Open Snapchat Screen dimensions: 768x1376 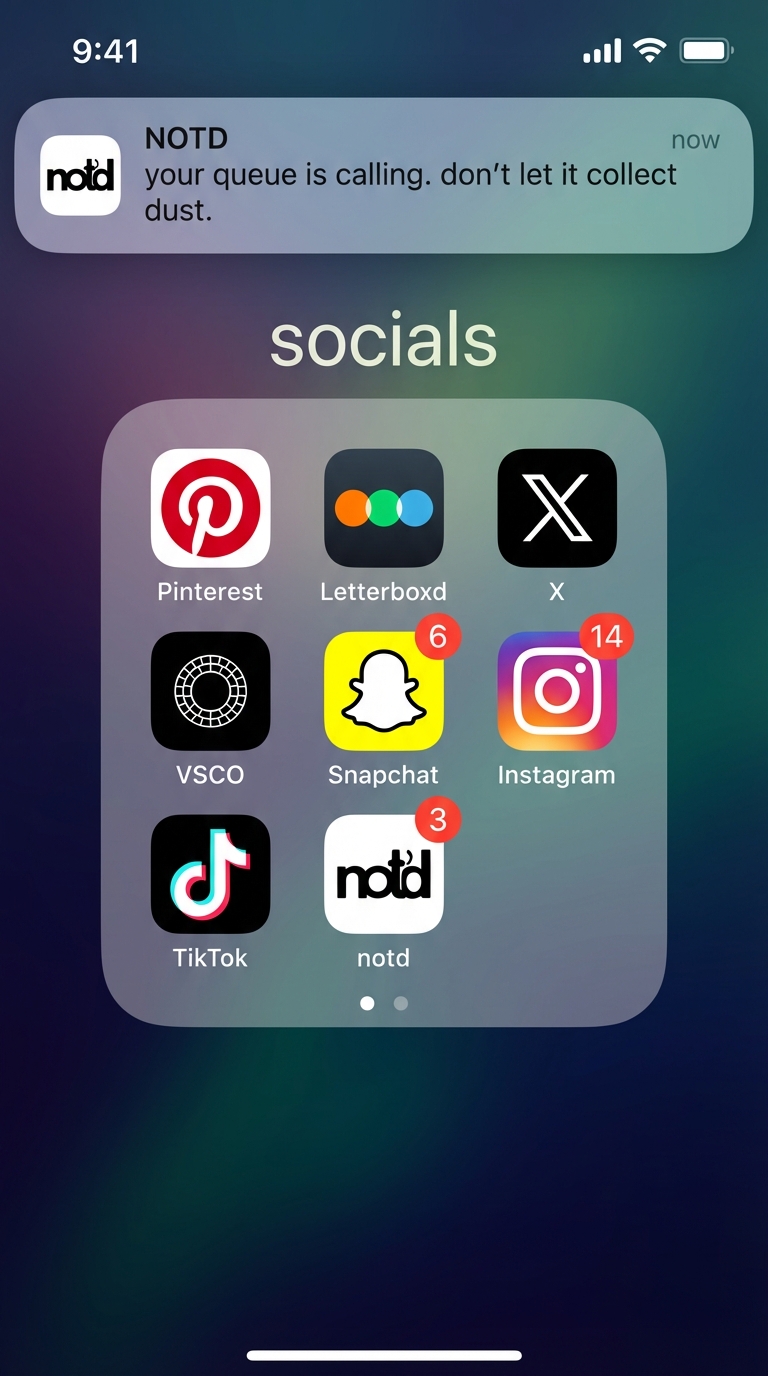383,690
